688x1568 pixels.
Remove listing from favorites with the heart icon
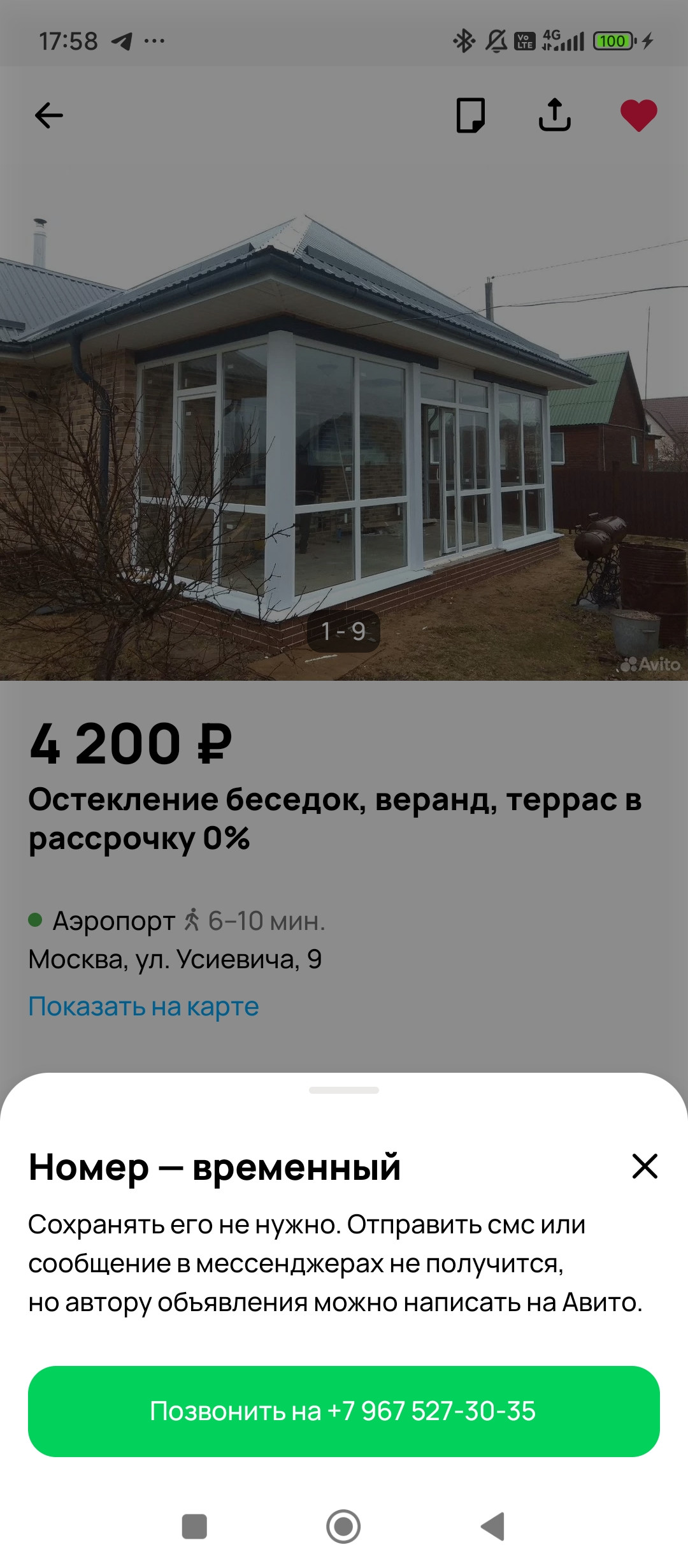pos(638,115)
